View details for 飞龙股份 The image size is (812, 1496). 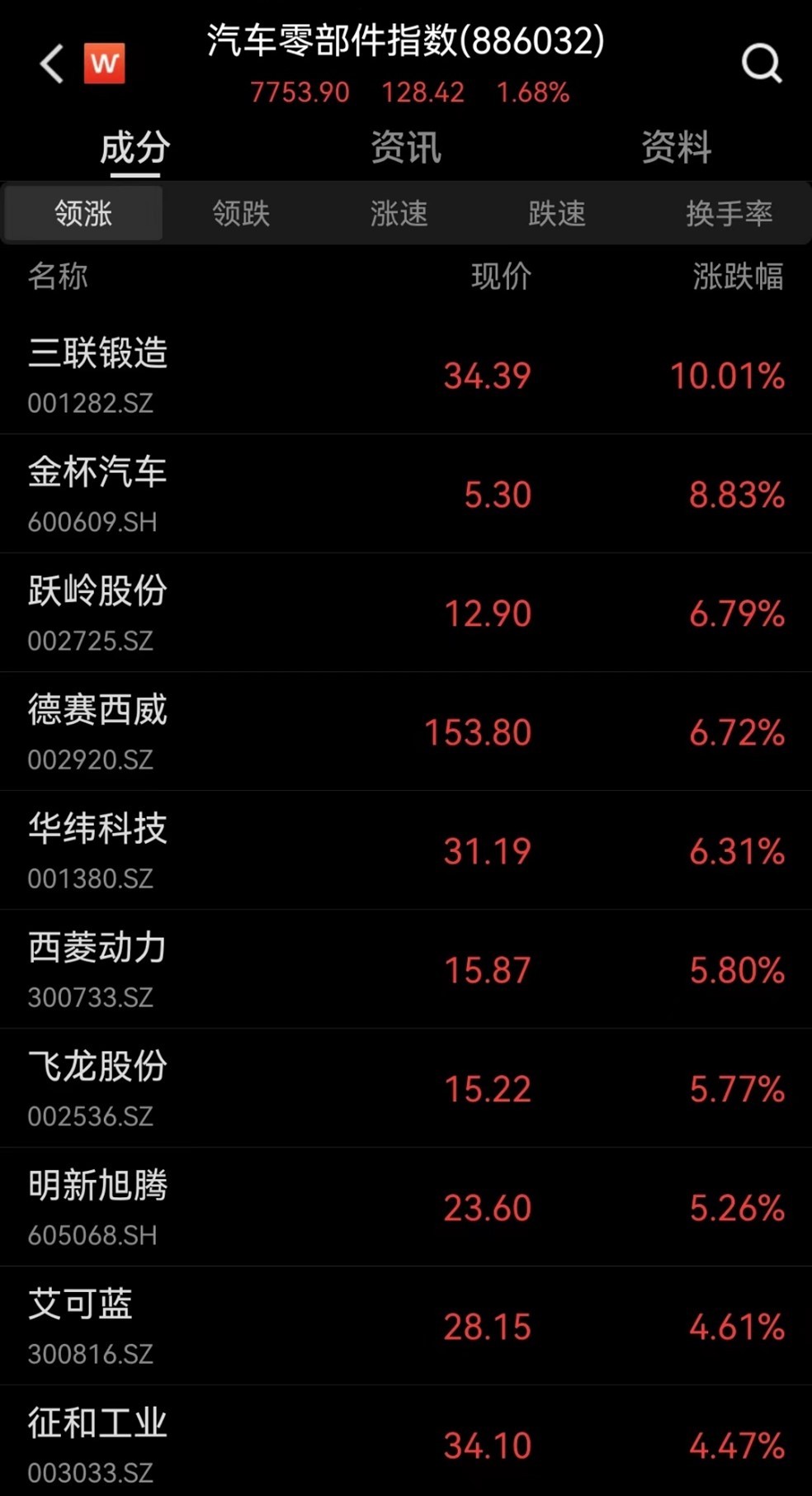point(405,1088)
